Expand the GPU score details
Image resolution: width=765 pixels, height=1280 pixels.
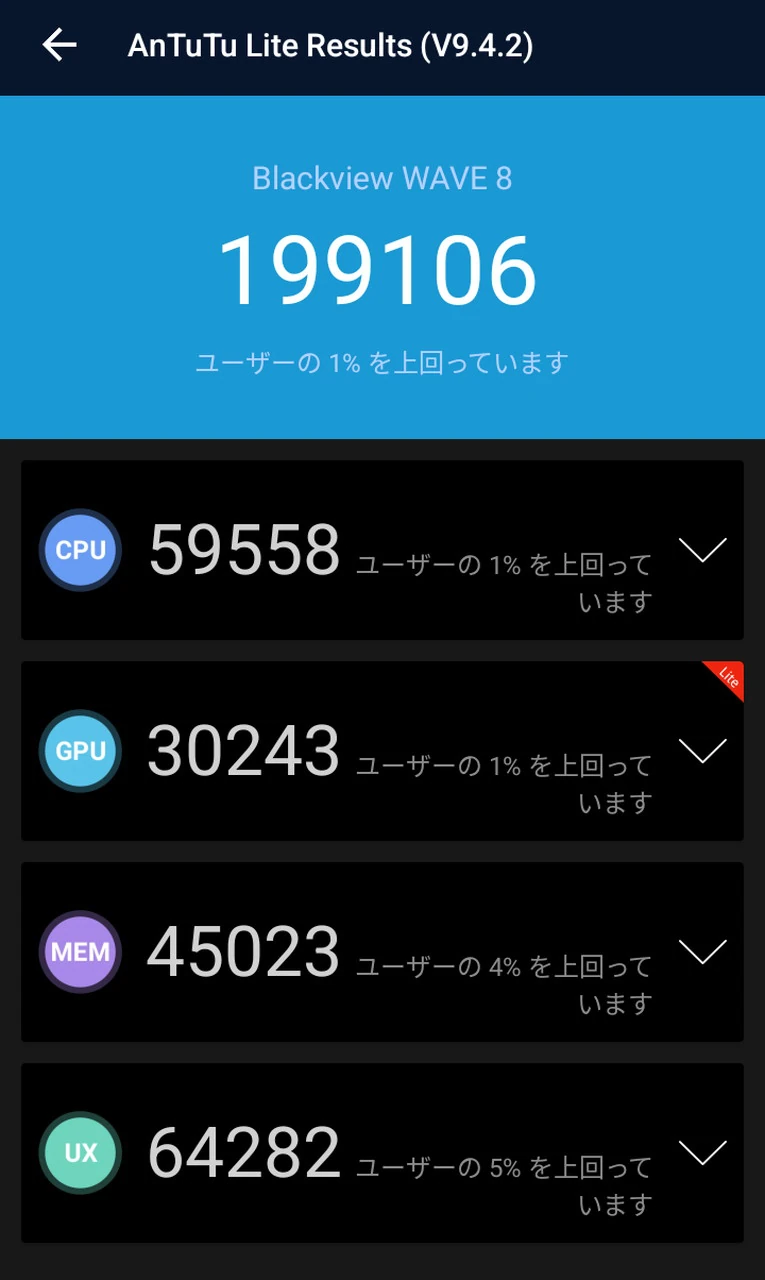click(x=702, y=751)
